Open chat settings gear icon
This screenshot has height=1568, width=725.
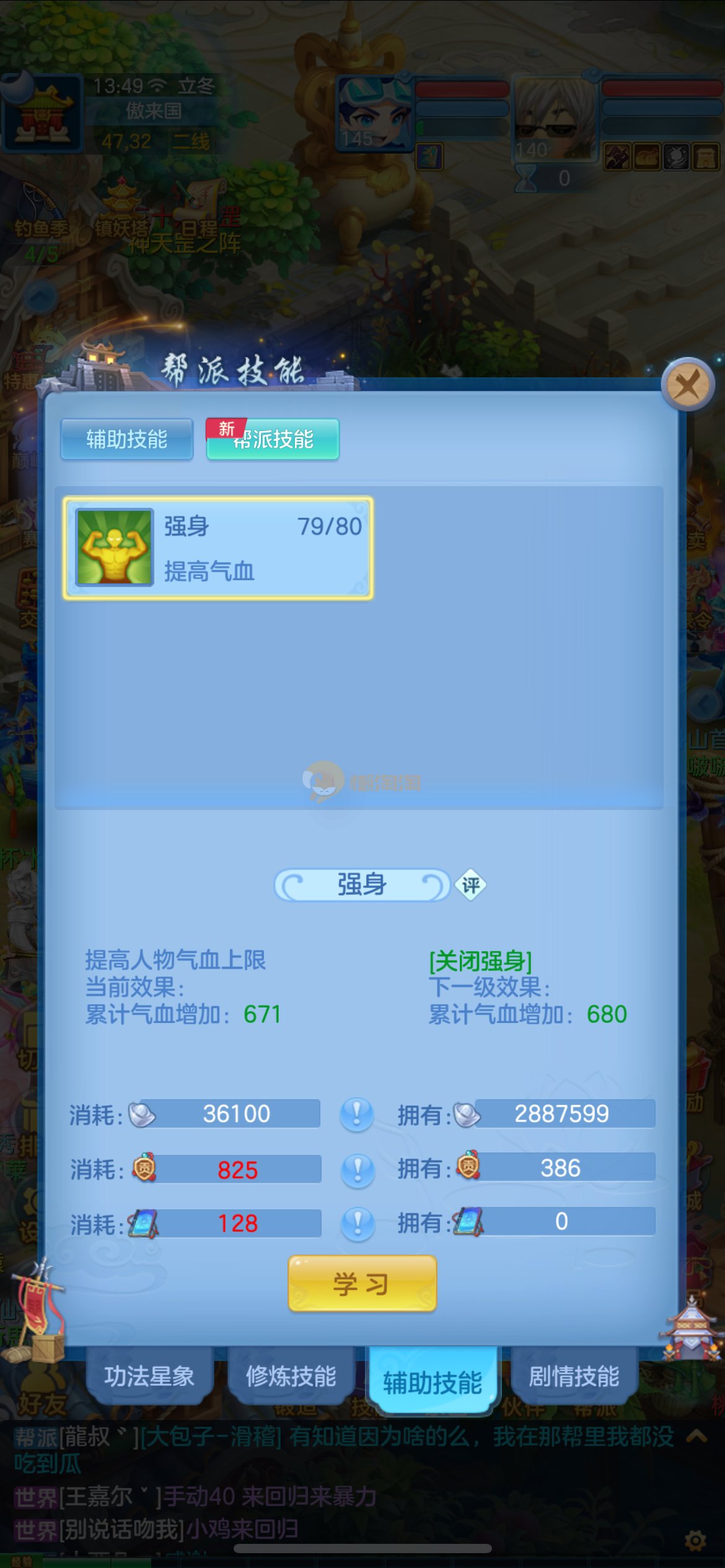tap(696, 1540)
